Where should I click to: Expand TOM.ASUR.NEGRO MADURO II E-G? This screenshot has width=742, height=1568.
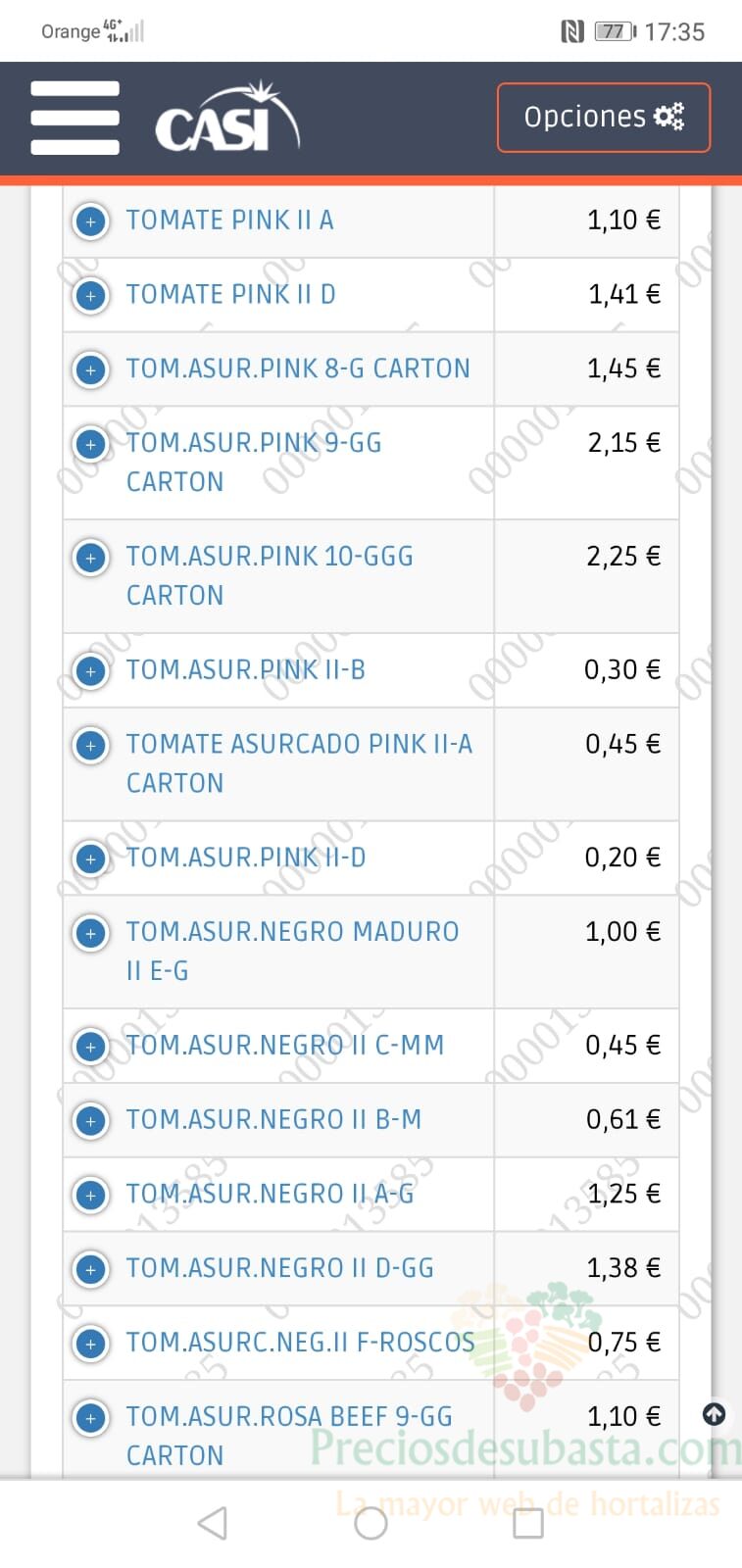91,934
